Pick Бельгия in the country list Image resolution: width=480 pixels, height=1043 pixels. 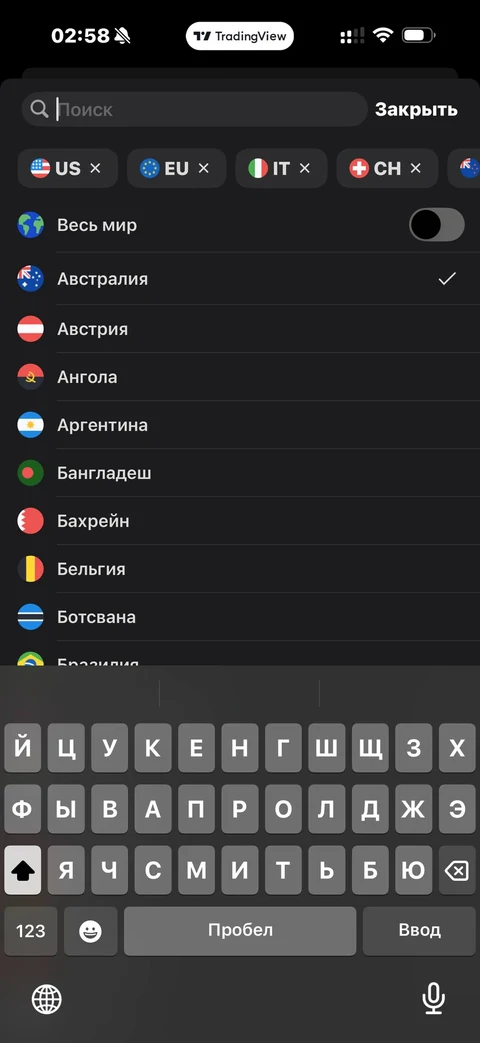[240, 569]
